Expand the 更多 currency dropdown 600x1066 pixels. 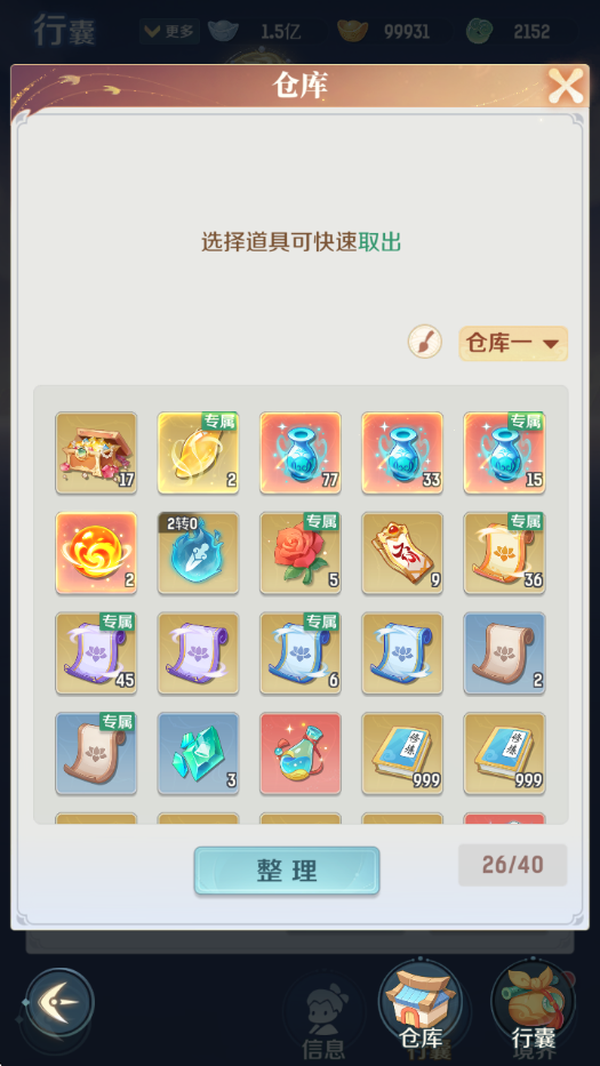[x=169, y=31]
